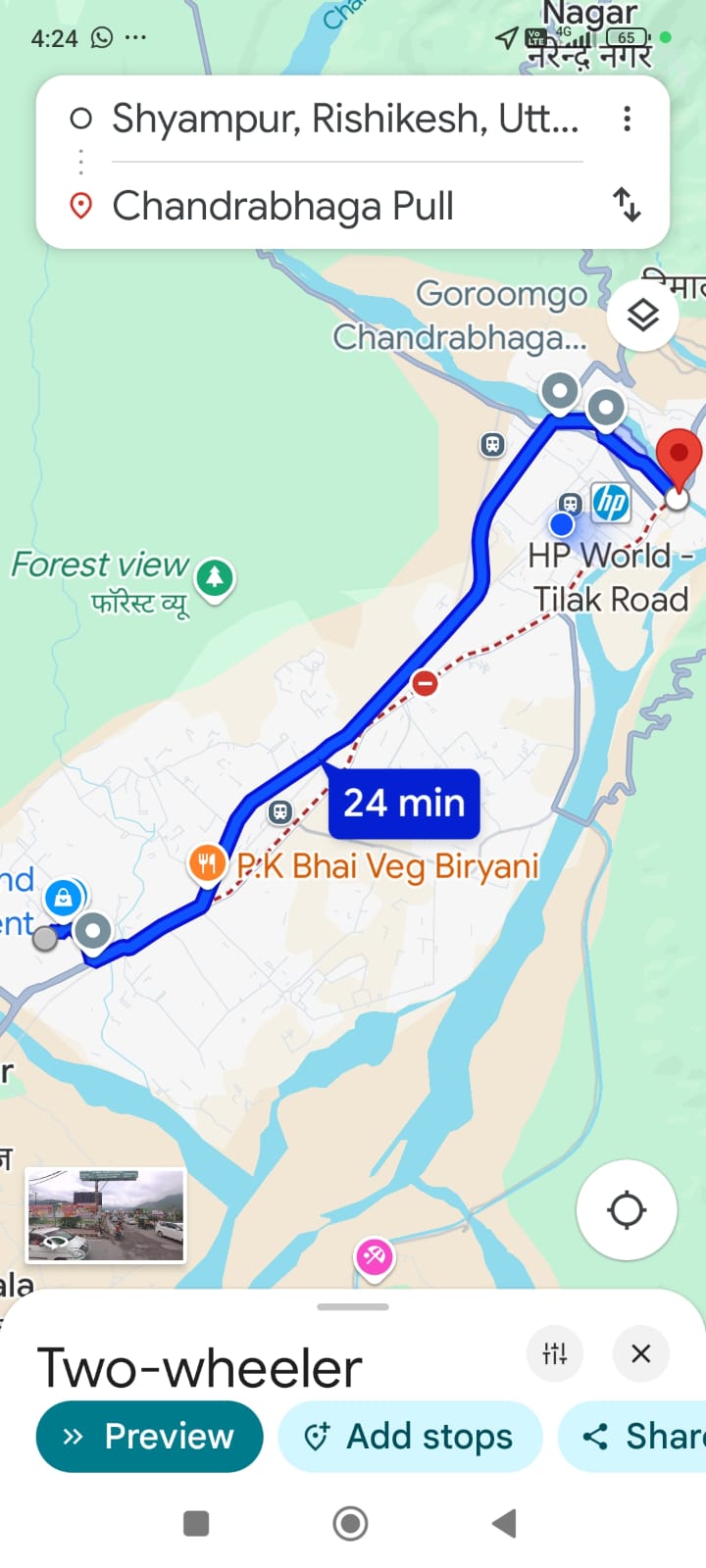Open the map layers button
Viewport: 706px width, 1568px height.
642,317
